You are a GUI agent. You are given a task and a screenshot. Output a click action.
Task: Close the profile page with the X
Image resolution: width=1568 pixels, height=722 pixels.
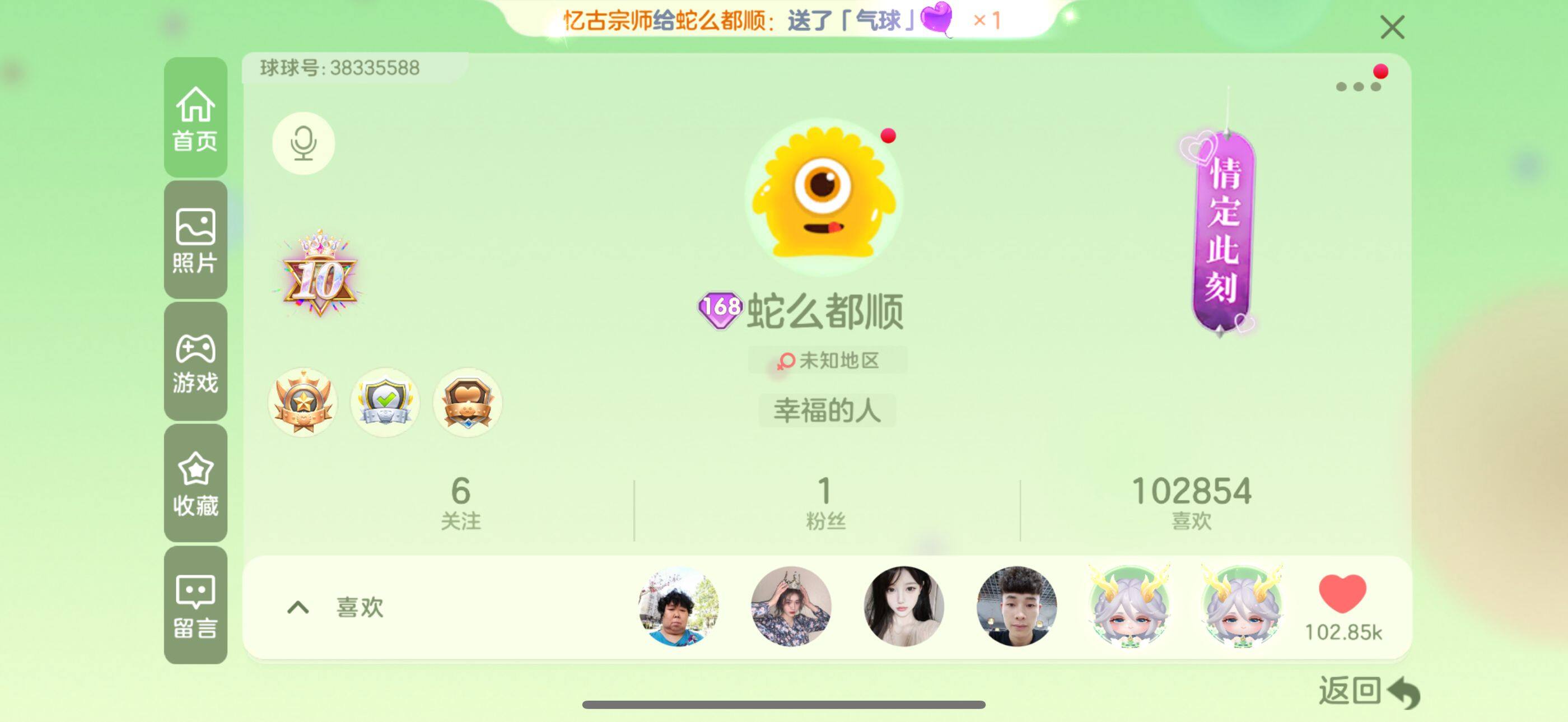point(1392,27)
